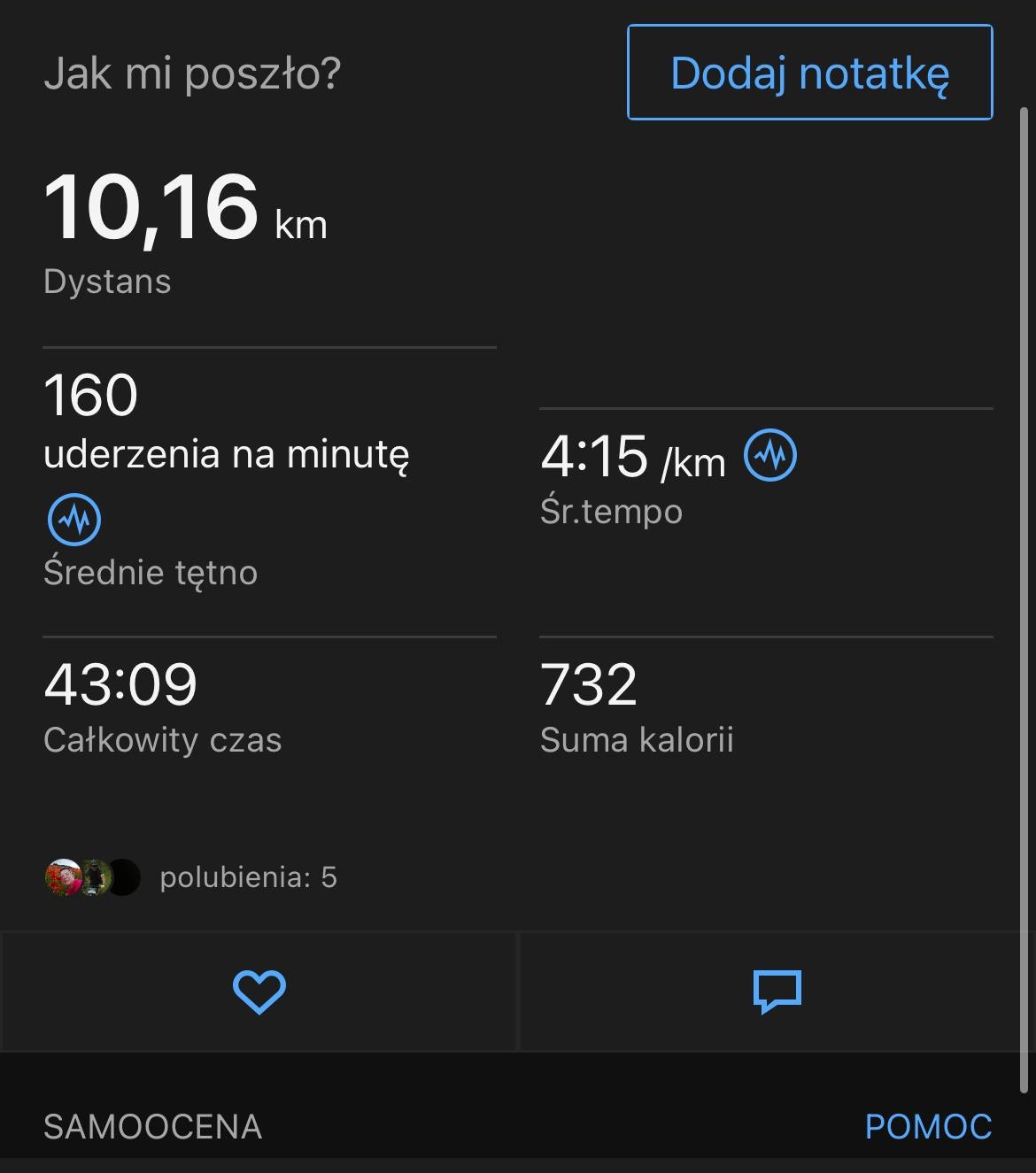Open the chart icon beside Śr.tempo

point(769,455)
